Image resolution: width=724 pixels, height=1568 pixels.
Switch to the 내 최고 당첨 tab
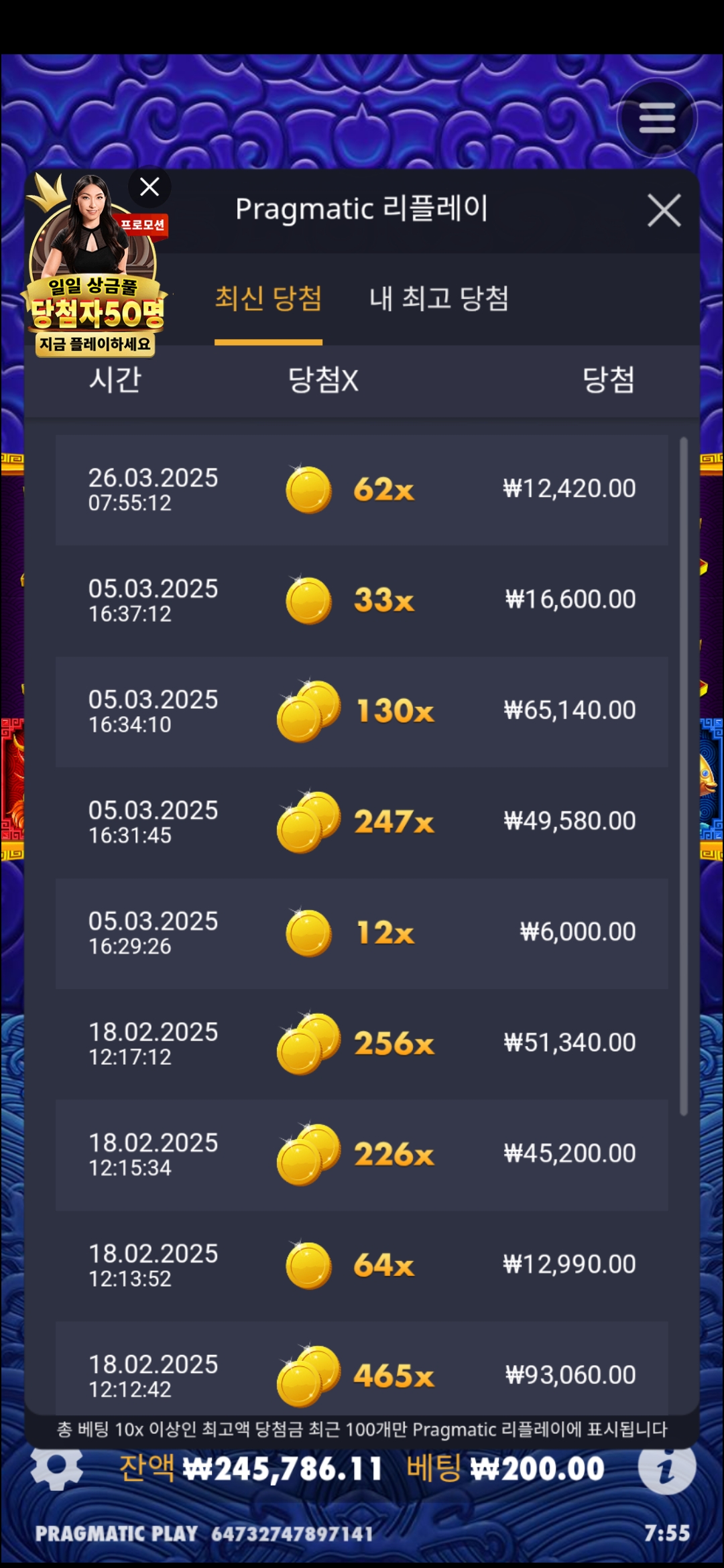tap(438, 299)
